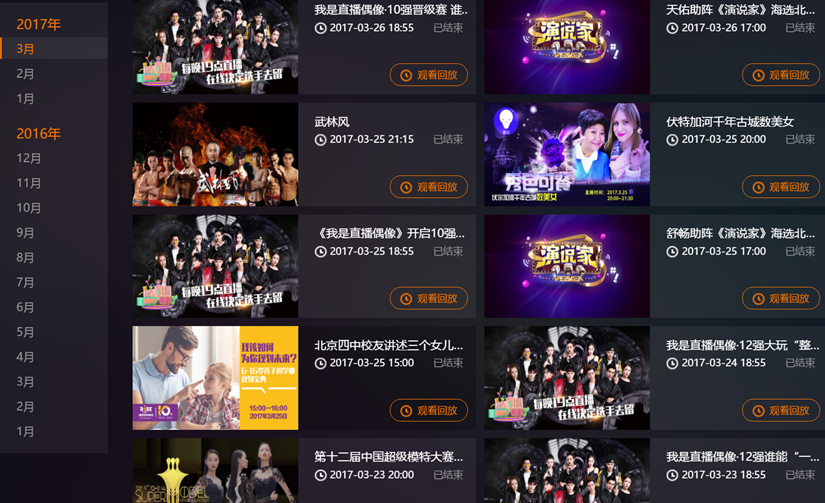Screen dimensions: 825x503
Task: Open 《我是直播偶像》开启10强 thumbnail
Action: pos(215,266)
